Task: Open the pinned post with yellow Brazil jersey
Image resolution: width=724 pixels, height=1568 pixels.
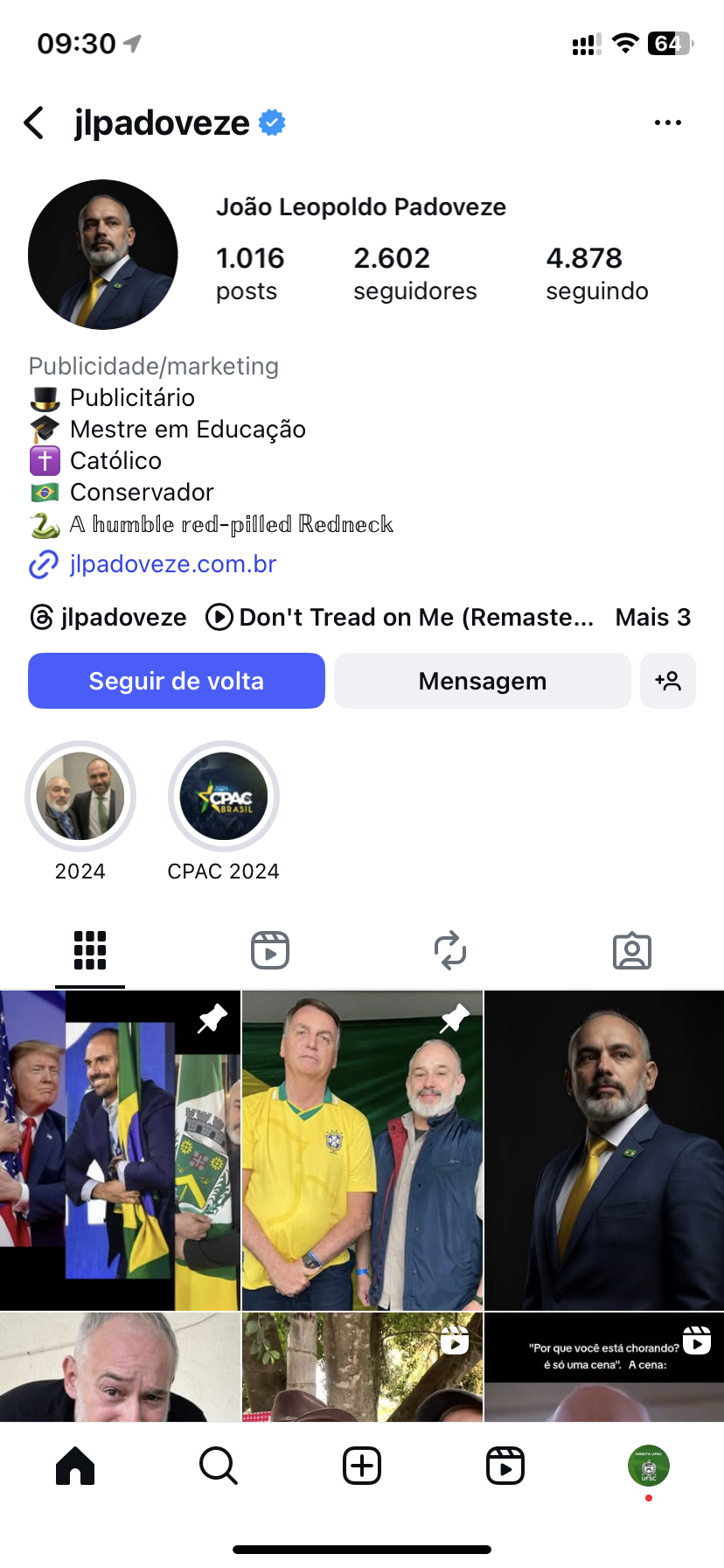Action: click(362, 1150)
